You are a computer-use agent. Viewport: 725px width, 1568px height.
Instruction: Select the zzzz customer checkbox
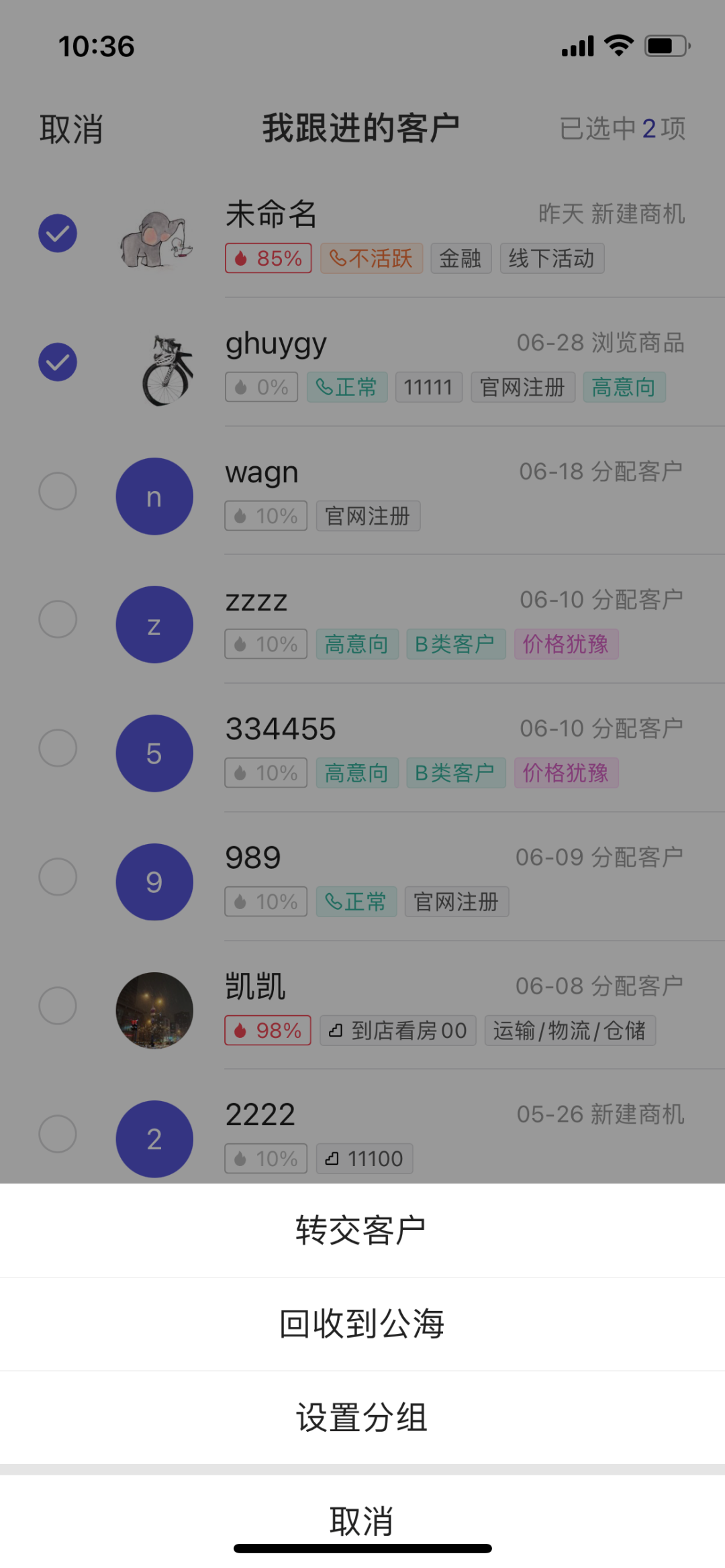coord(58,619)
